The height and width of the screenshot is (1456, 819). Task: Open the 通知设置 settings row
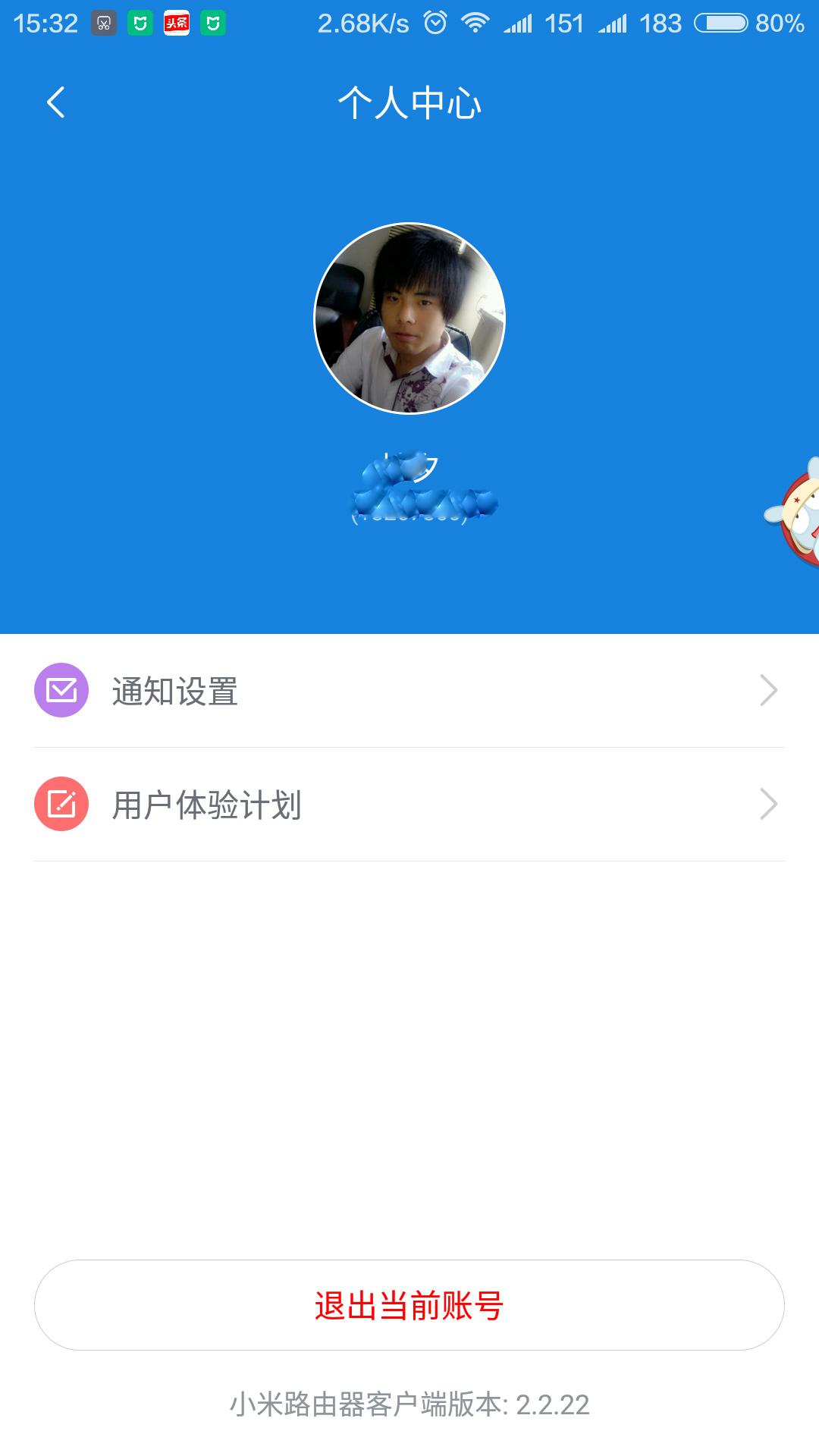[x=303, y=690]
